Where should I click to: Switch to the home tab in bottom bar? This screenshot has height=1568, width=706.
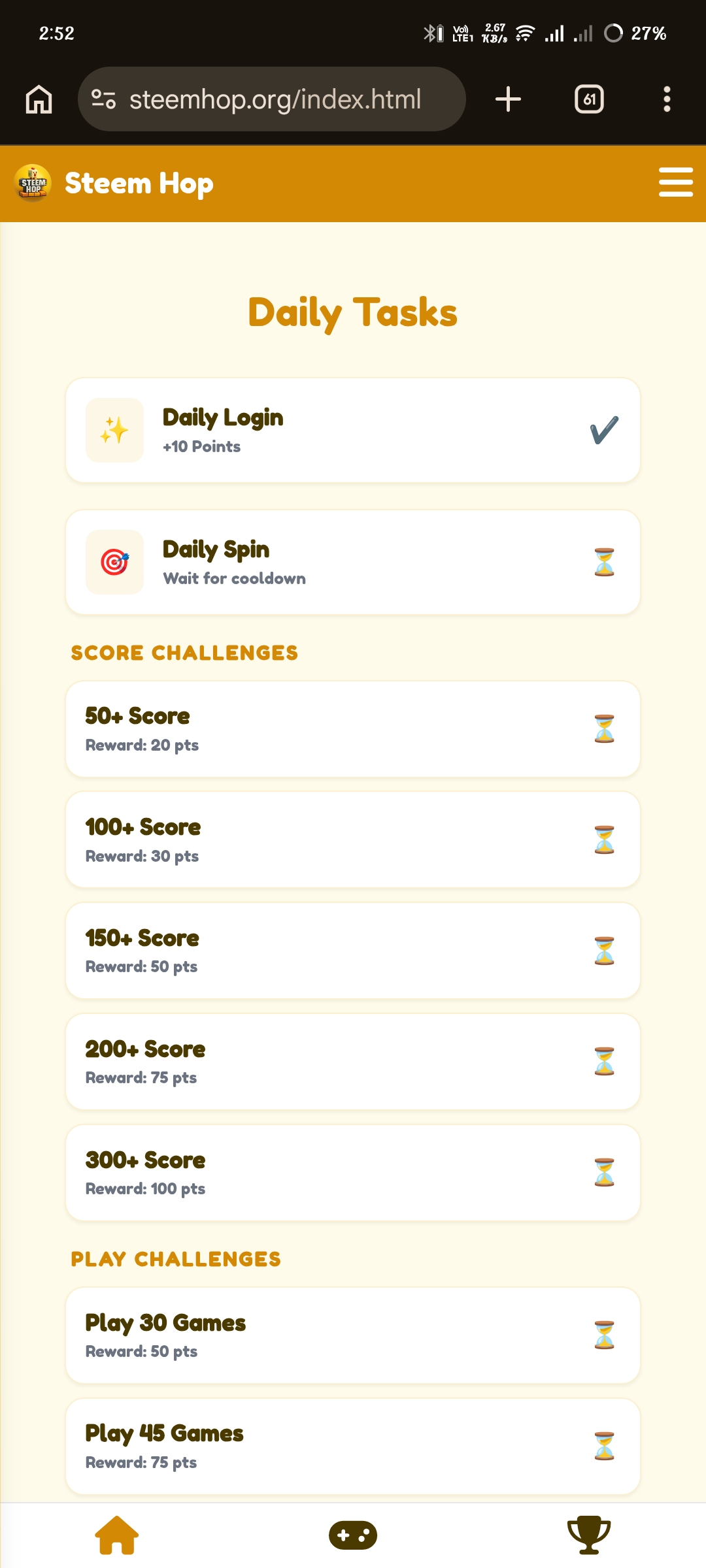click(x=117, y=1535)
